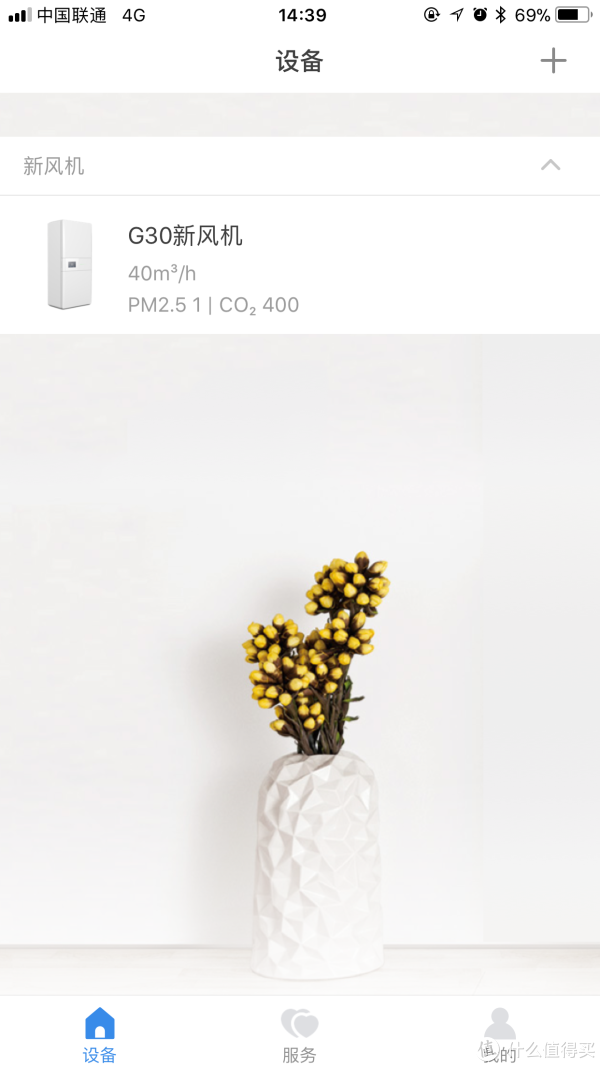Collapse the 新风机 section

(x=550, y=166)
